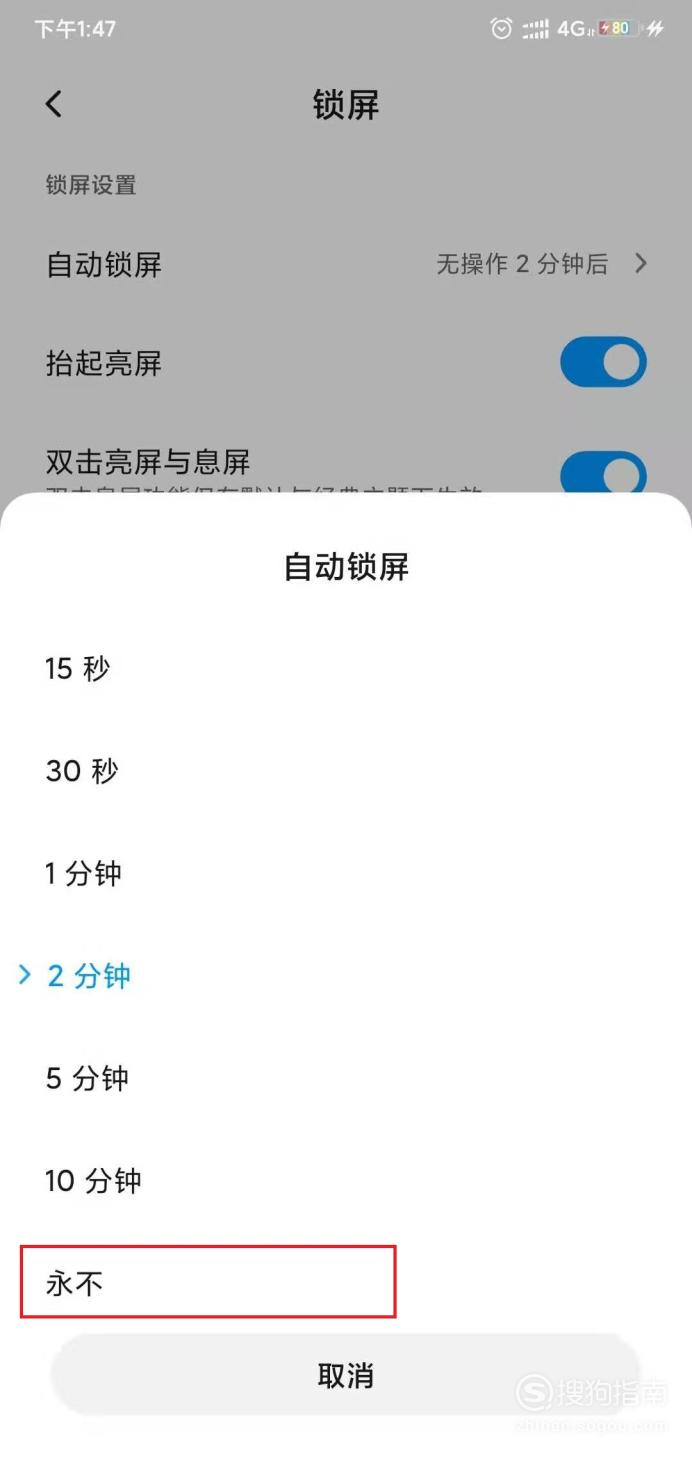Viewport: 692px width, 1460px height.
Task: Set auto-lock to 1 分钟
Action: point(84,873)
